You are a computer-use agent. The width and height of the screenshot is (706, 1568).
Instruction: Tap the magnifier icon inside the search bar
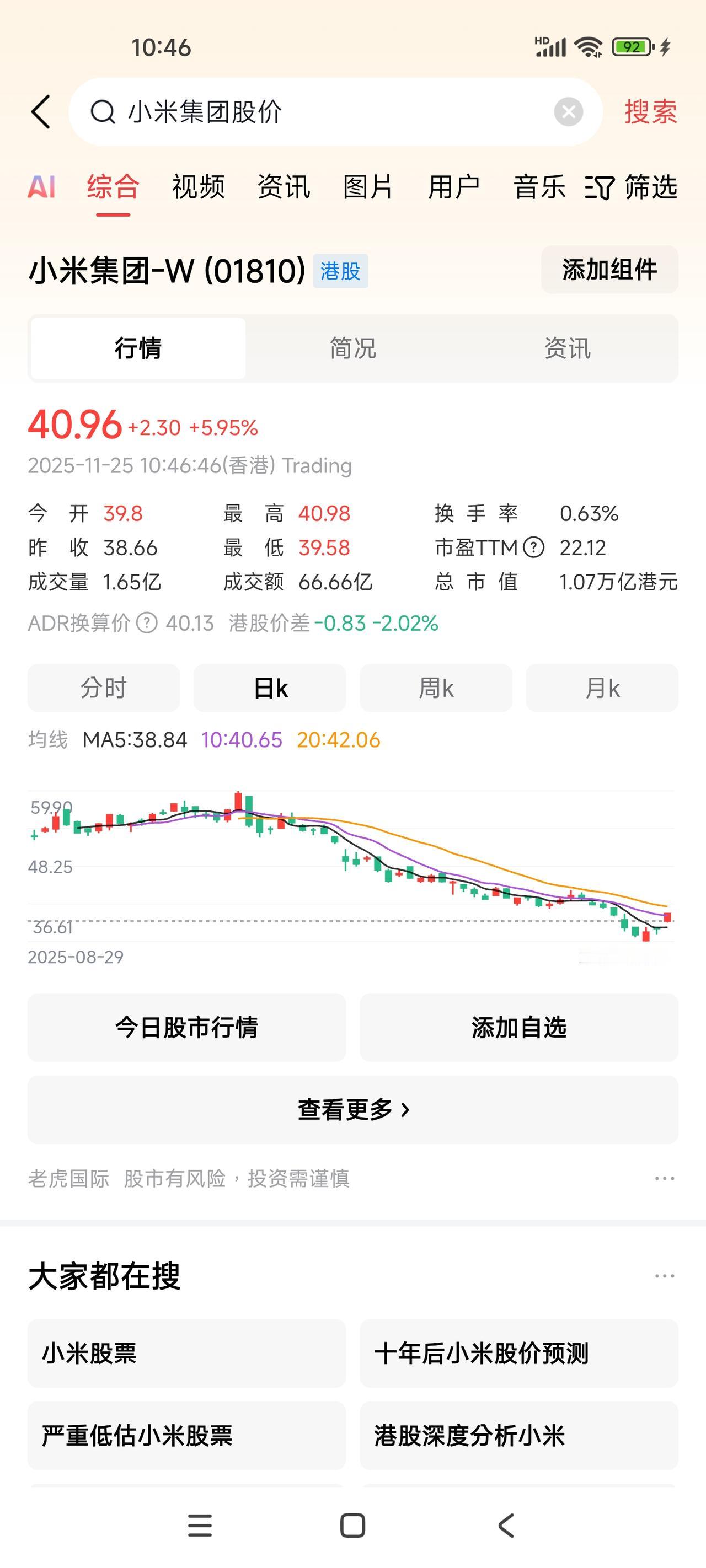(x=105, y=111)
